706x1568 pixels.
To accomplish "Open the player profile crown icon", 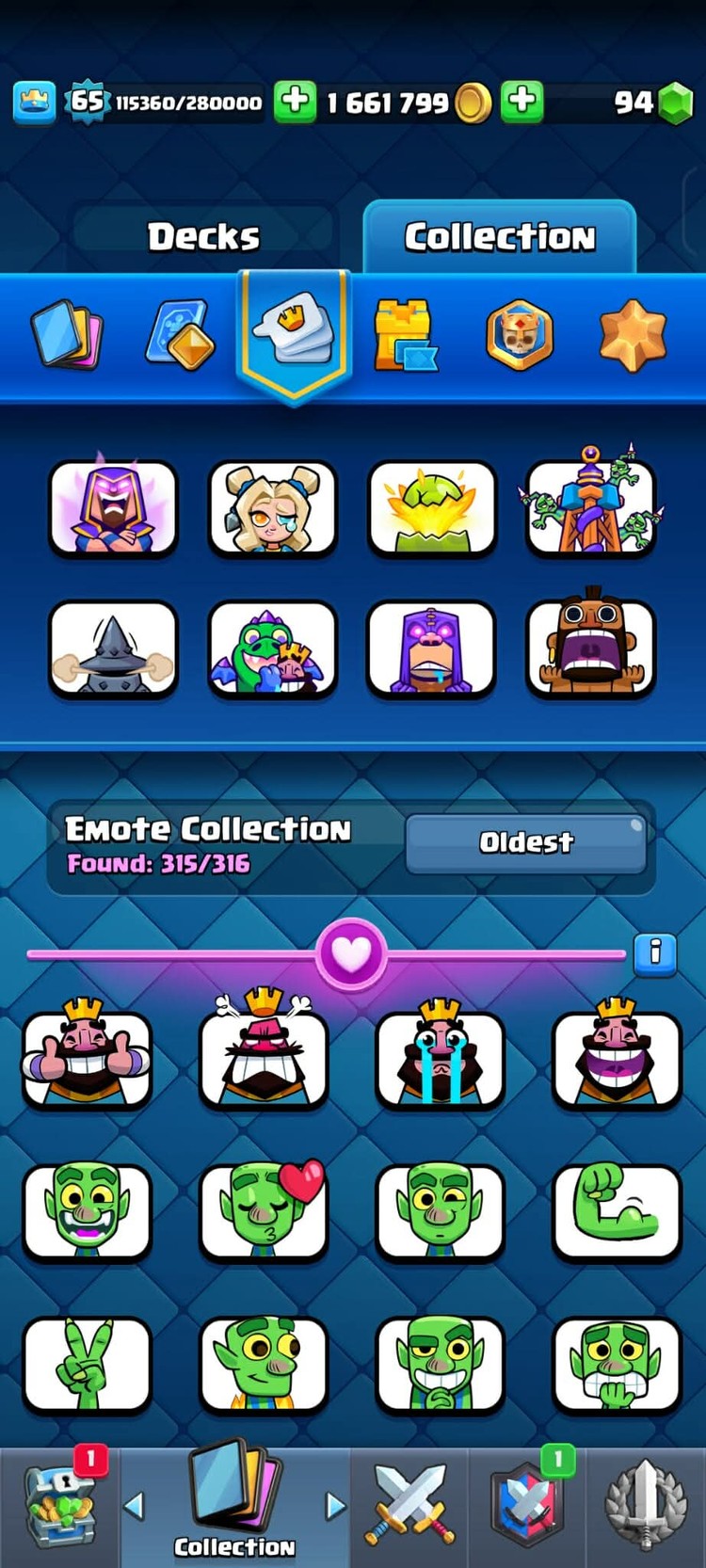I will point(34,102).
